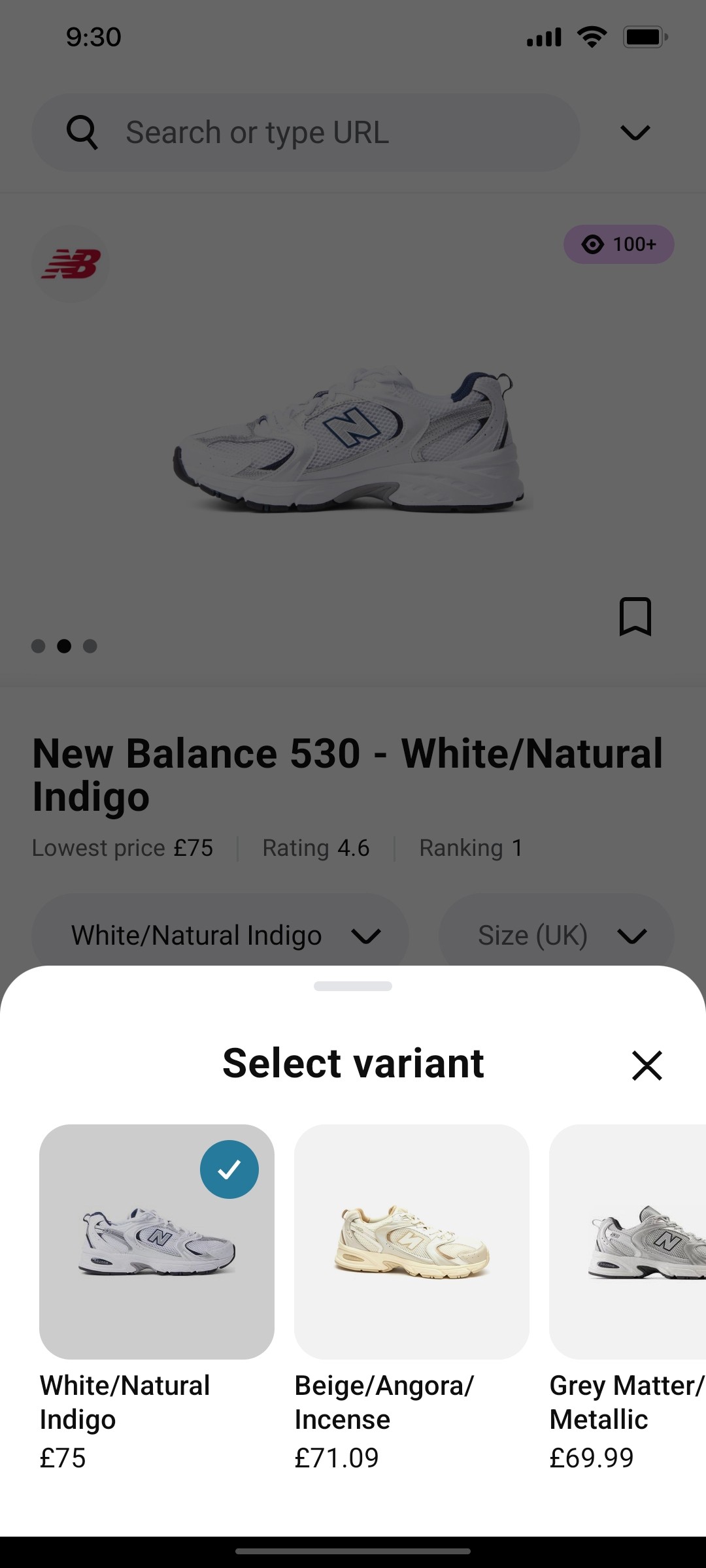Tap the Rating 4.6 info
This screenshot has width=706, height=1568.
(315, 847)
